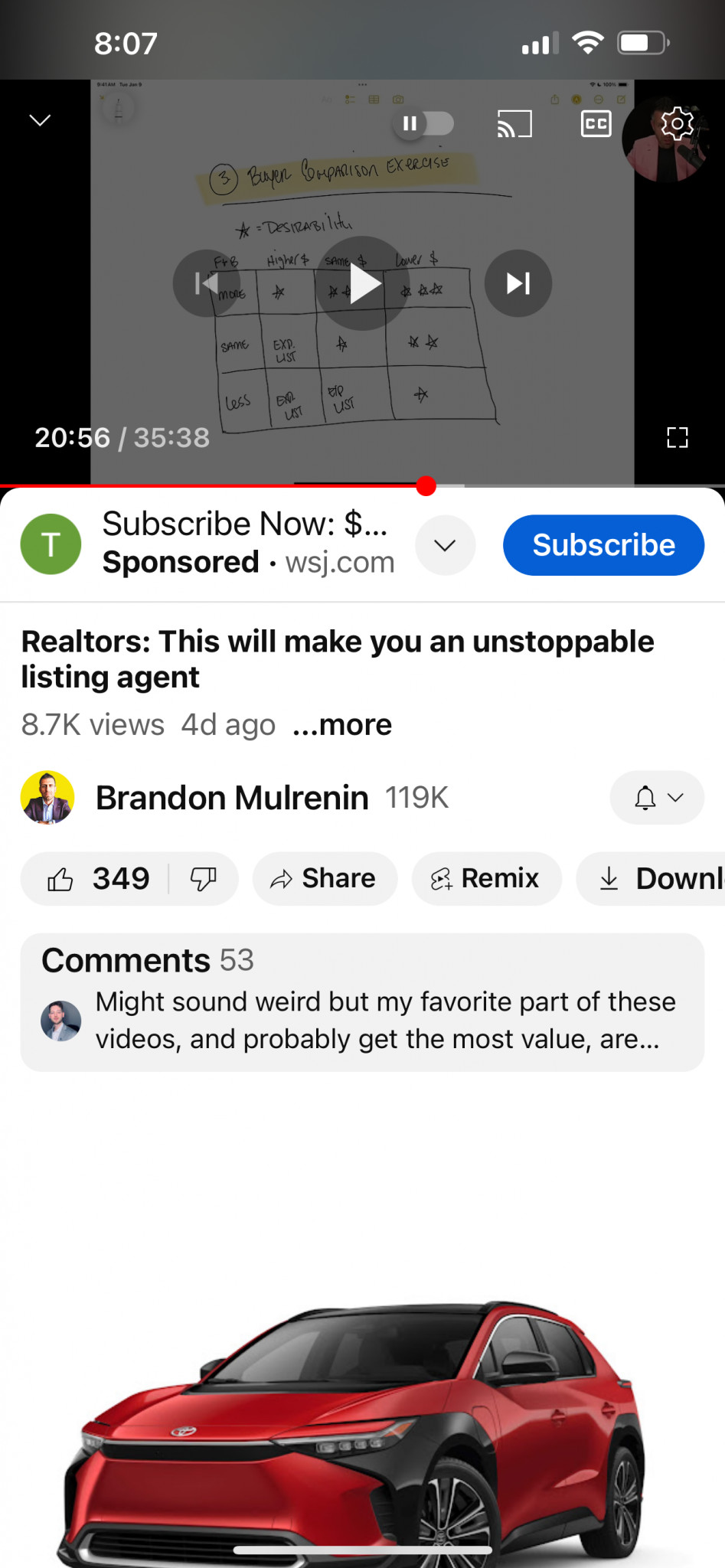725x1568 pixels.
Task: Play the paused video
Action: 363,284
